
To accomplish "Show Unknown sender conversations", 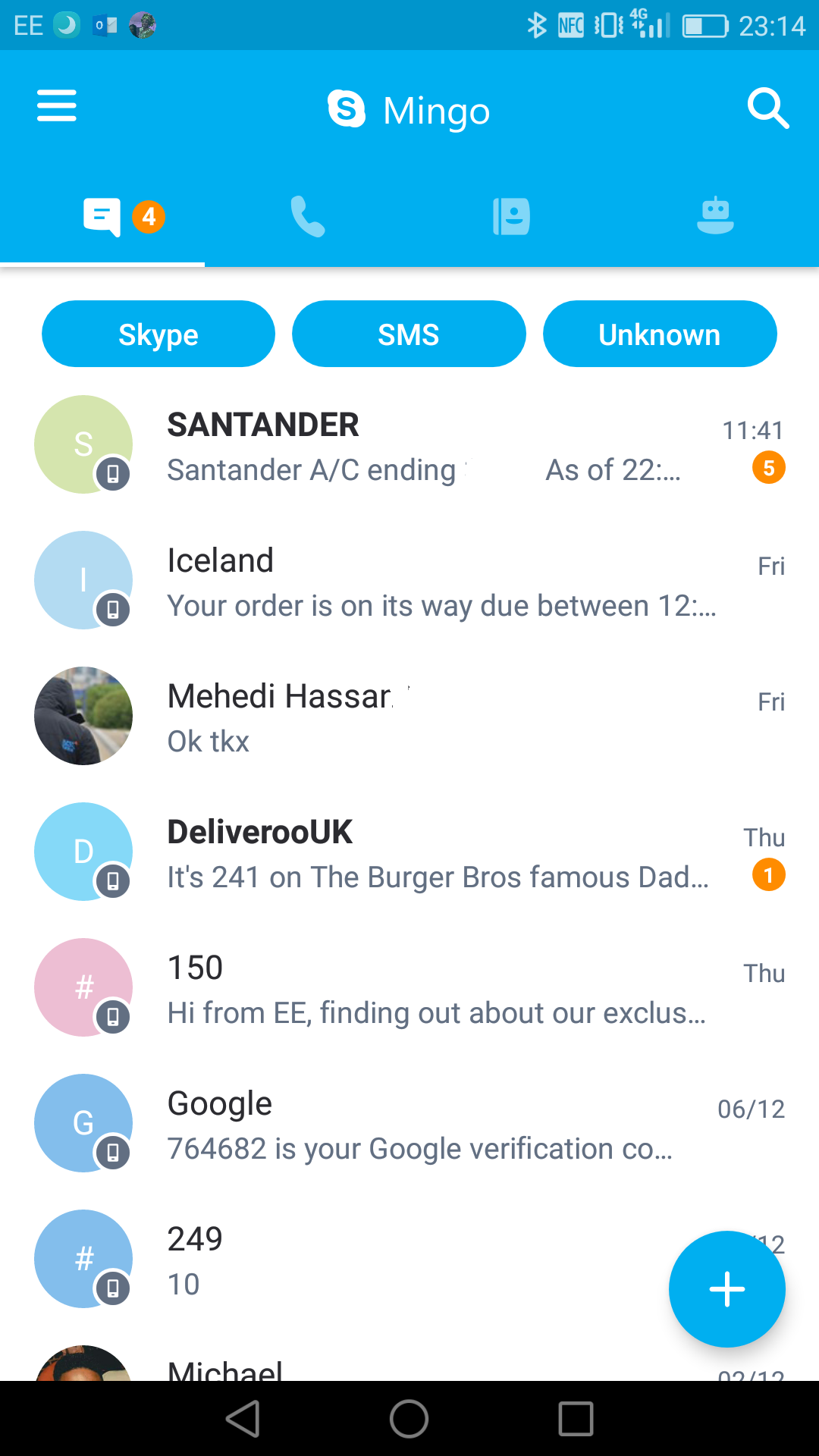I will tap(660, 334).
